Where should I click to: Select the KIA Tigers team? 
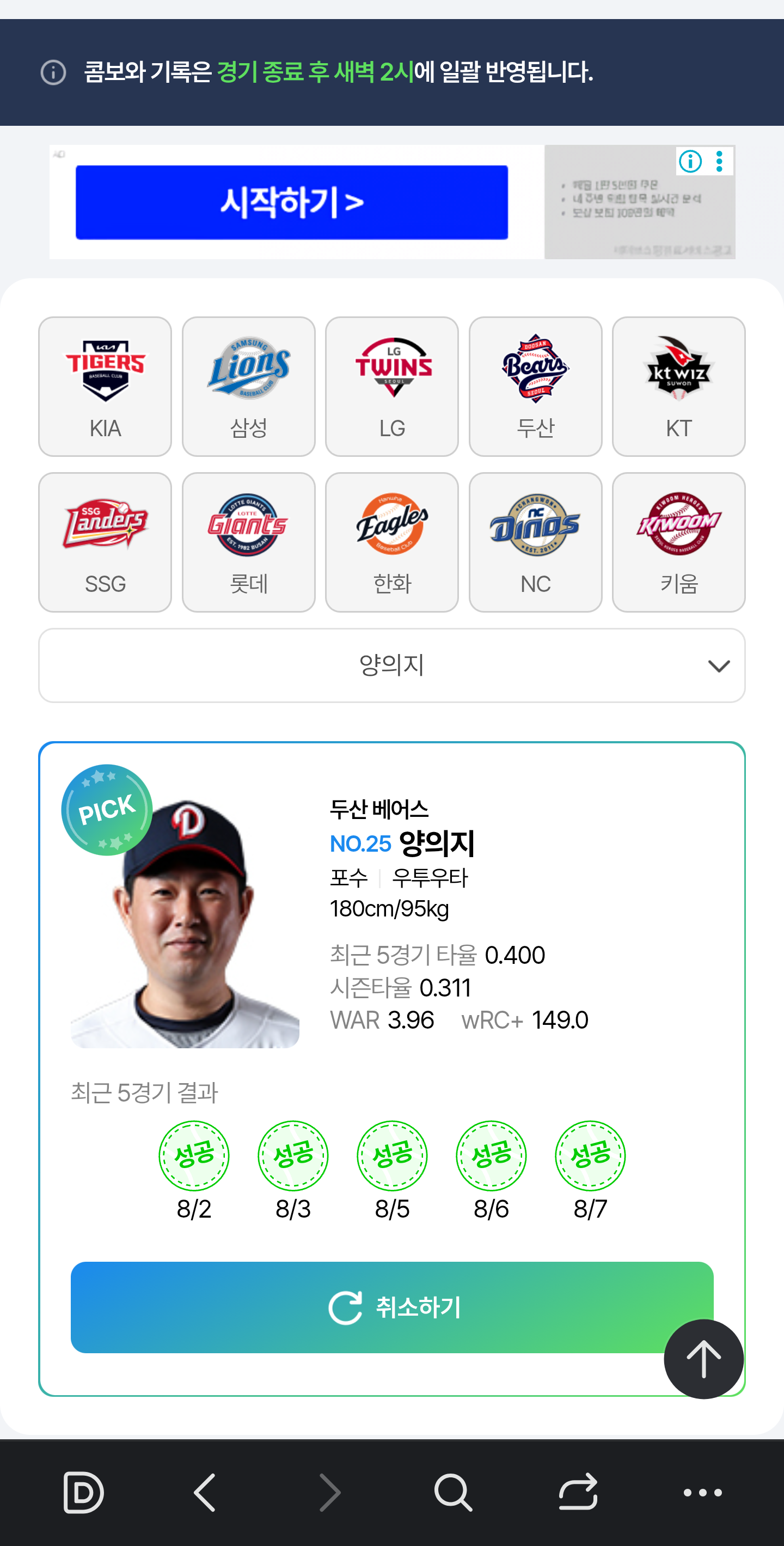105,387
